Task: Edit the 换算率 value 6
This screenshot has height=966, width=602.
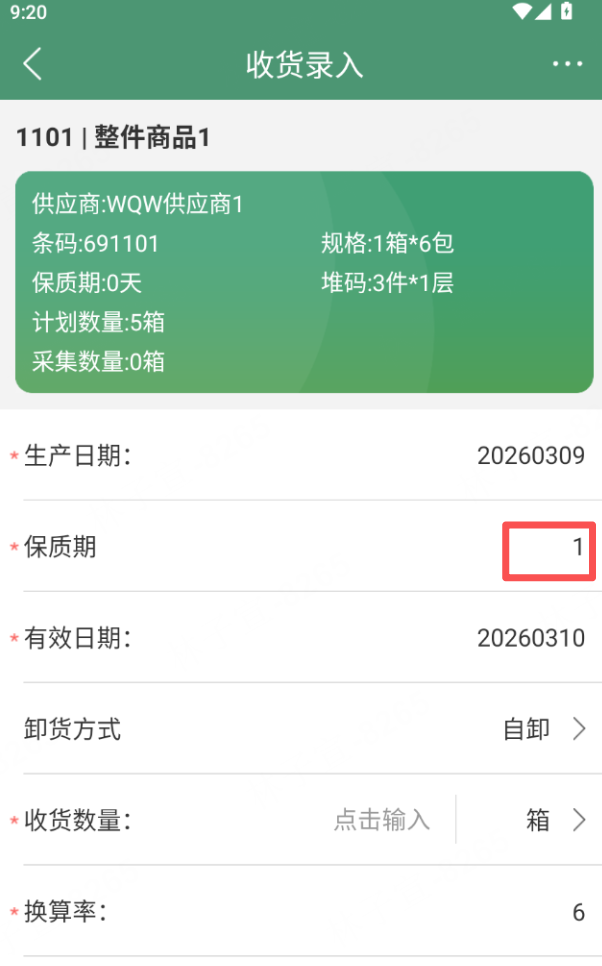Action: (577, 912)
